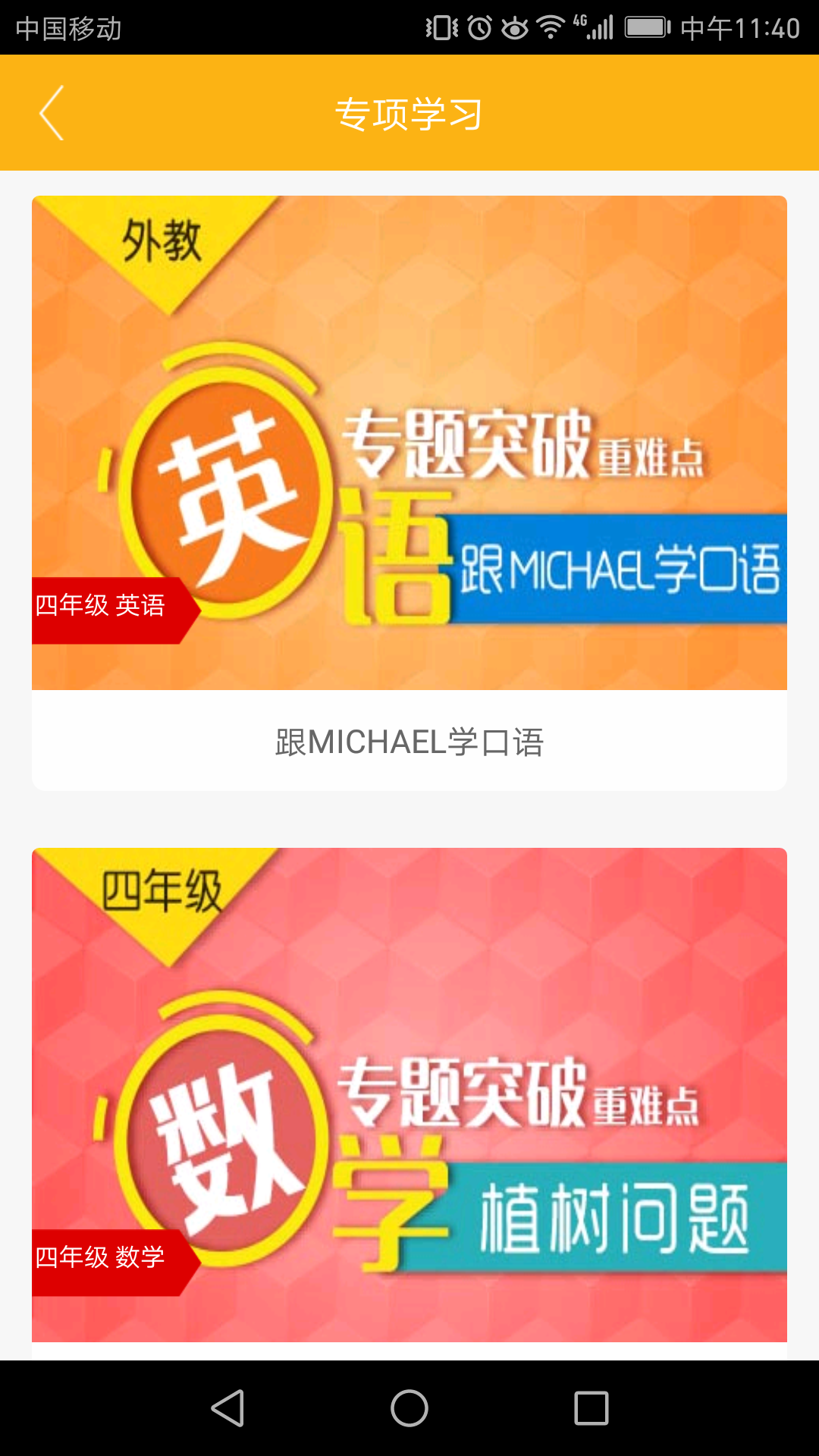The image size is (819, 1456).
Task: Tap the back arrow in the title bar
Action: tap(51, 114)
